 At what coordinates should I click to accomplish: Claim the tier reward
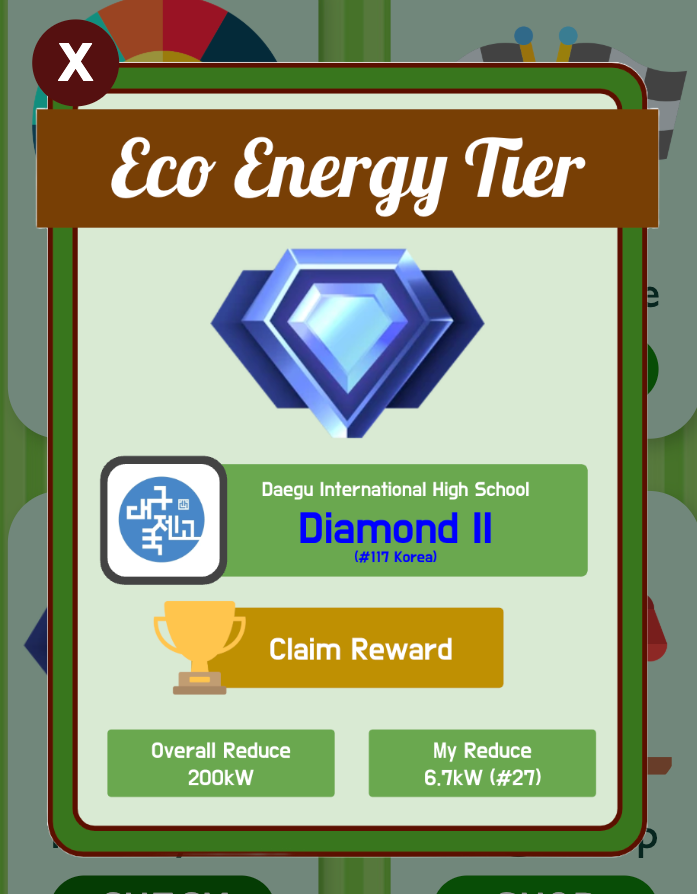pos(359,648)
